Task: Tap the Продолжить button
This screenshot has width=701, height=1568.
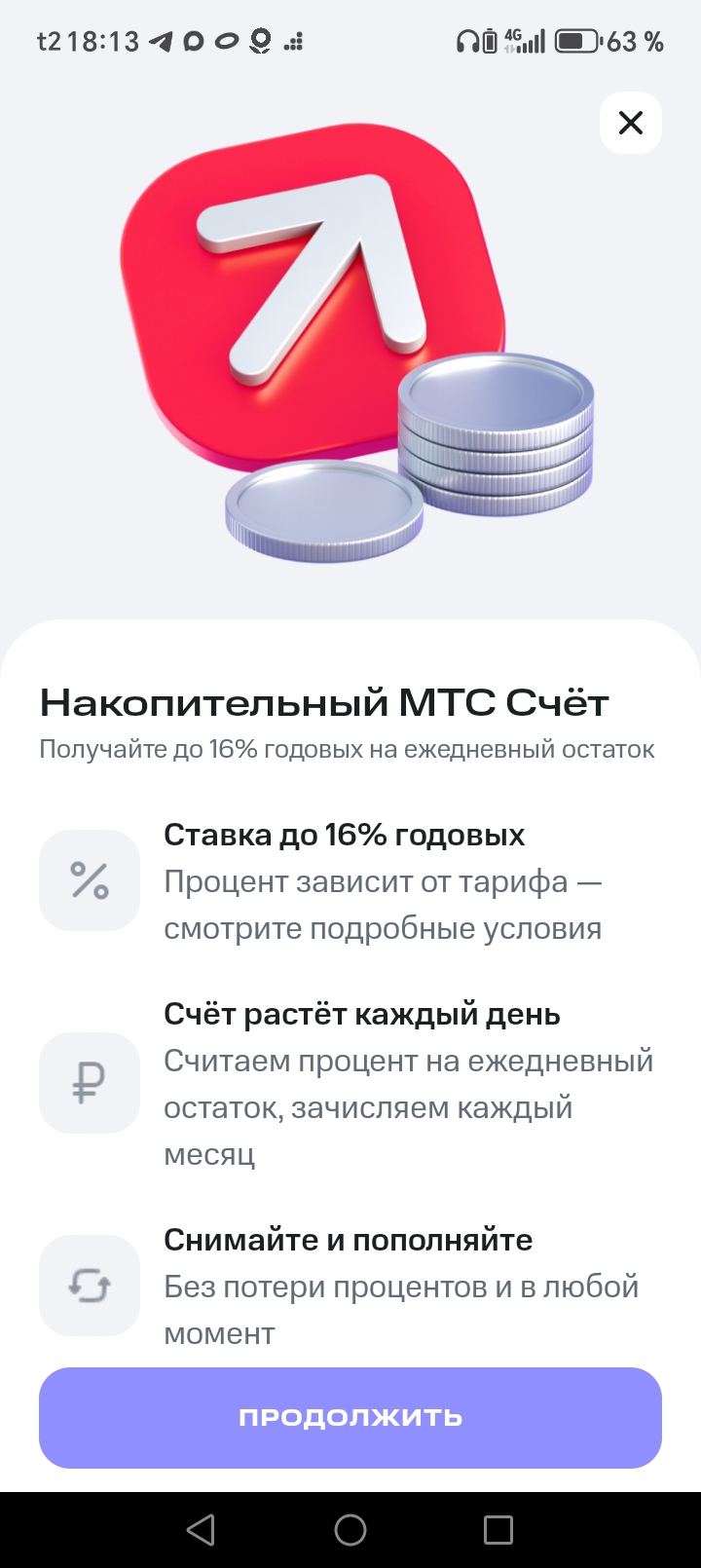Action: click(x=350, y=1417)
